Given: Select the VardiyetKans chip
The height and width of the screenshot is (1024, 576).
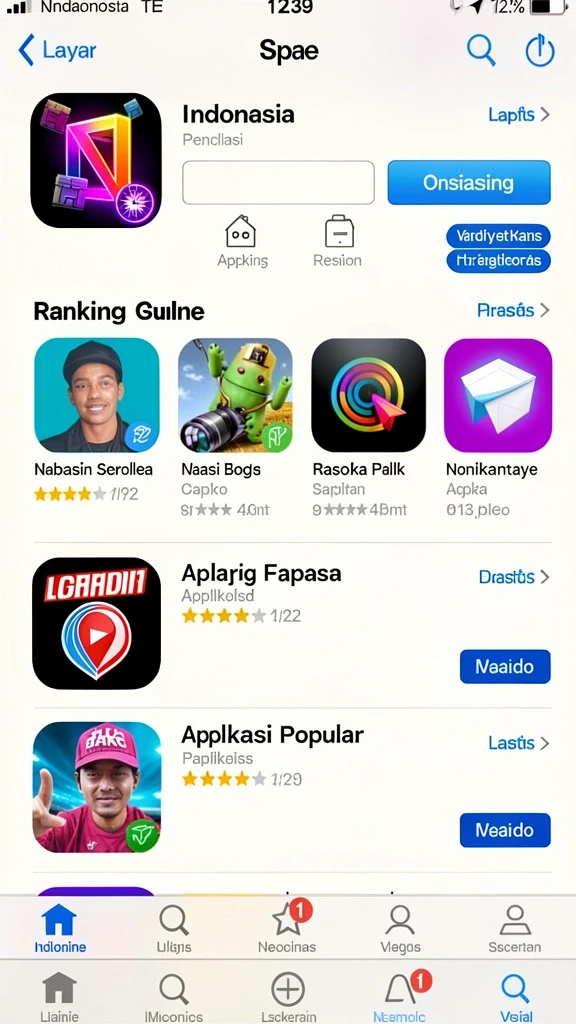Looking at the screenshot, I should tap(498, 236).
